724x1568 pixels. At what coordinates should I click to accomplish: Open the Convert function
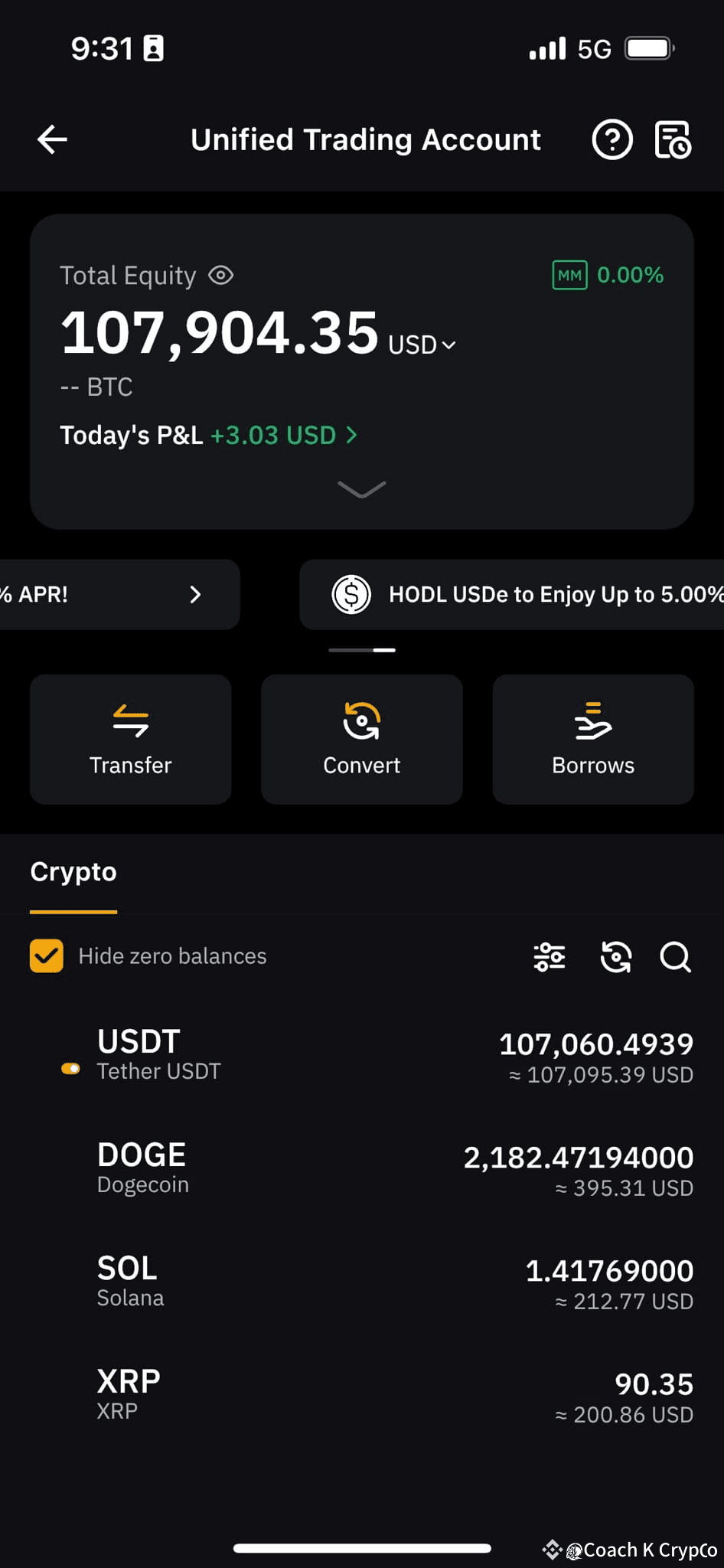(x=361, y=739)
